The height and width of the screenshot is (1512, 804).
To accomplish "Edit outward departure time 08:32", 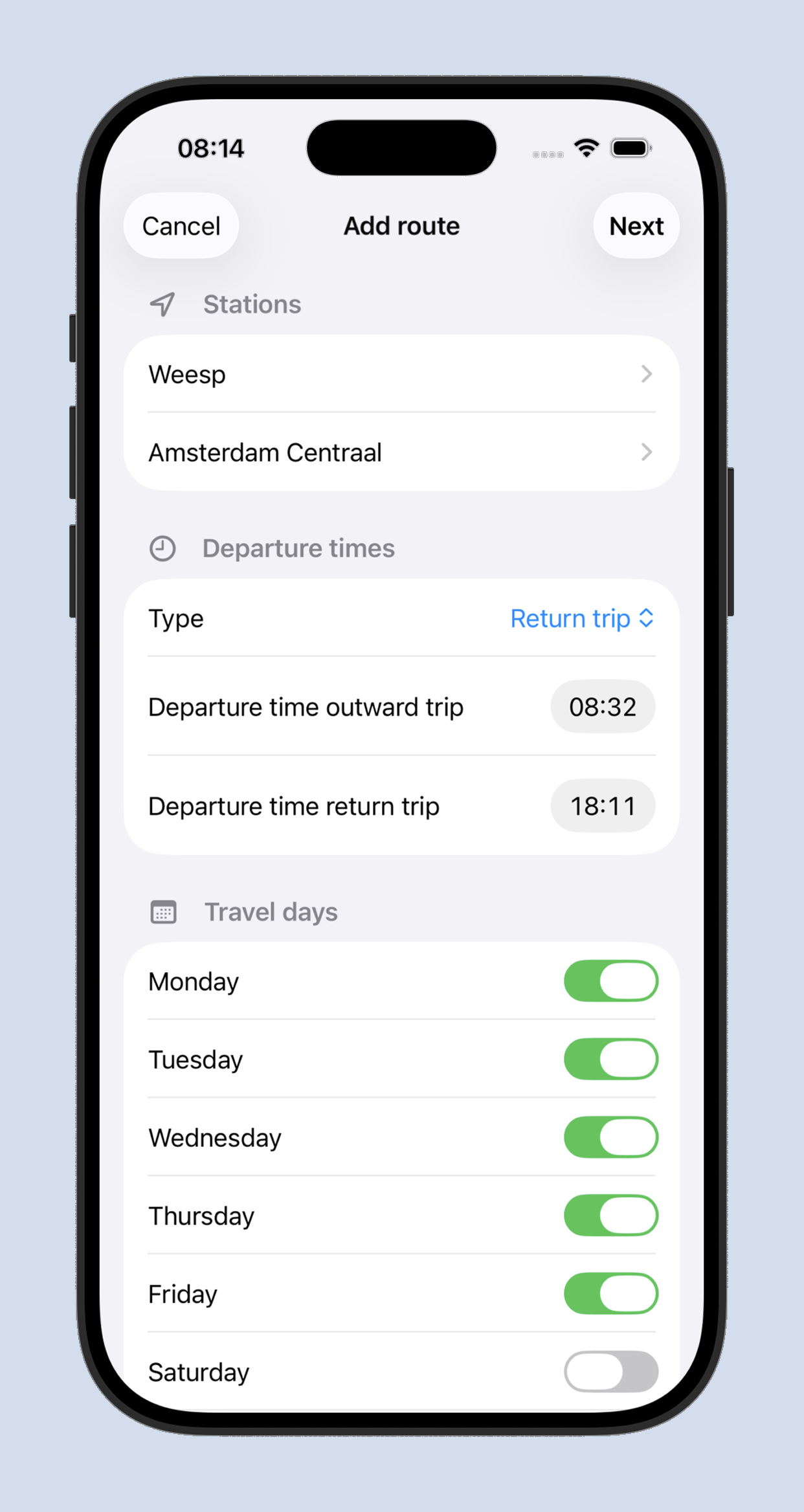I will (602, 707).
